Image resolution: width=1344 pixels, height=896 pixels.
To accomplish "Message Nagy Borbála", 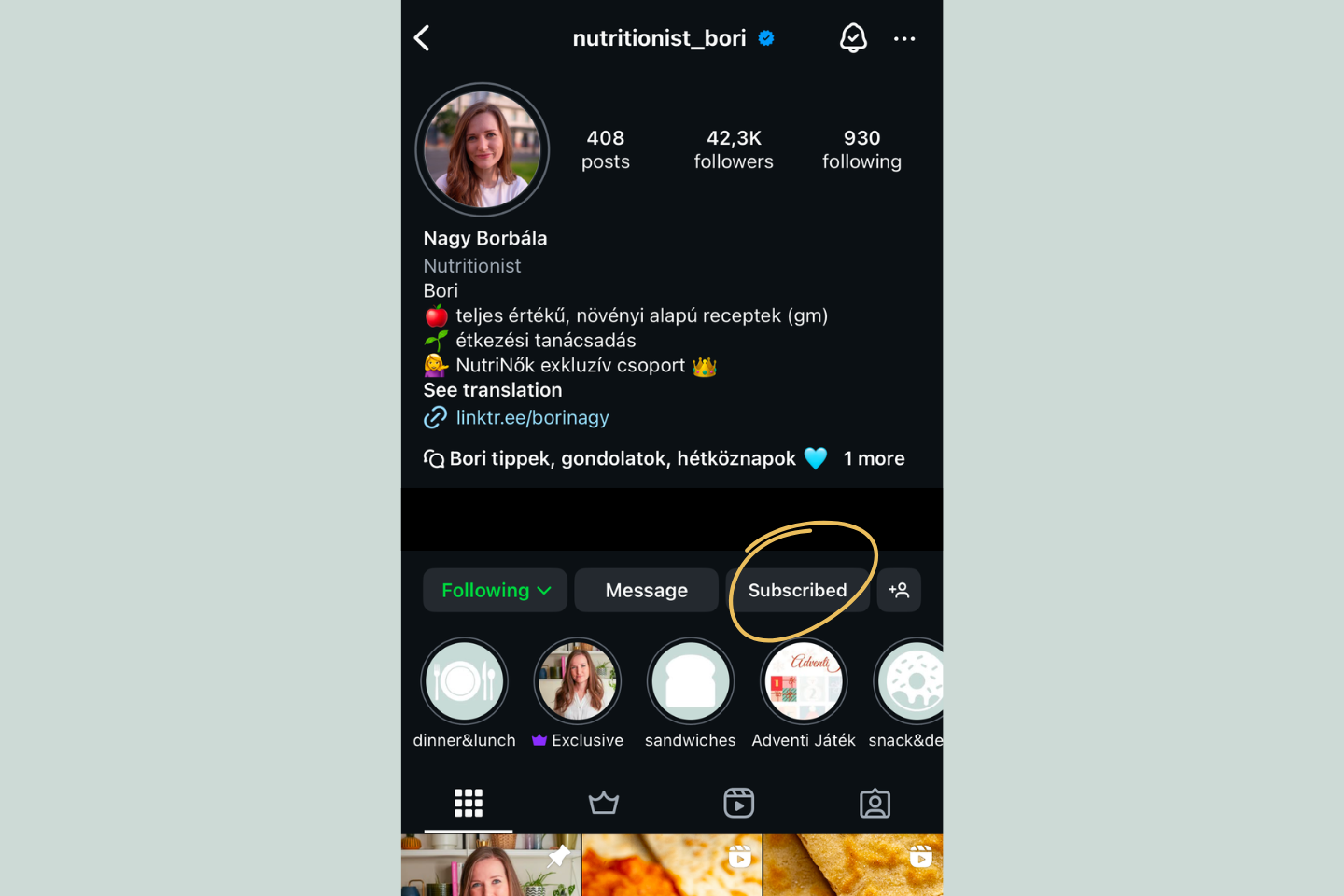I will (x=646, y=590).
